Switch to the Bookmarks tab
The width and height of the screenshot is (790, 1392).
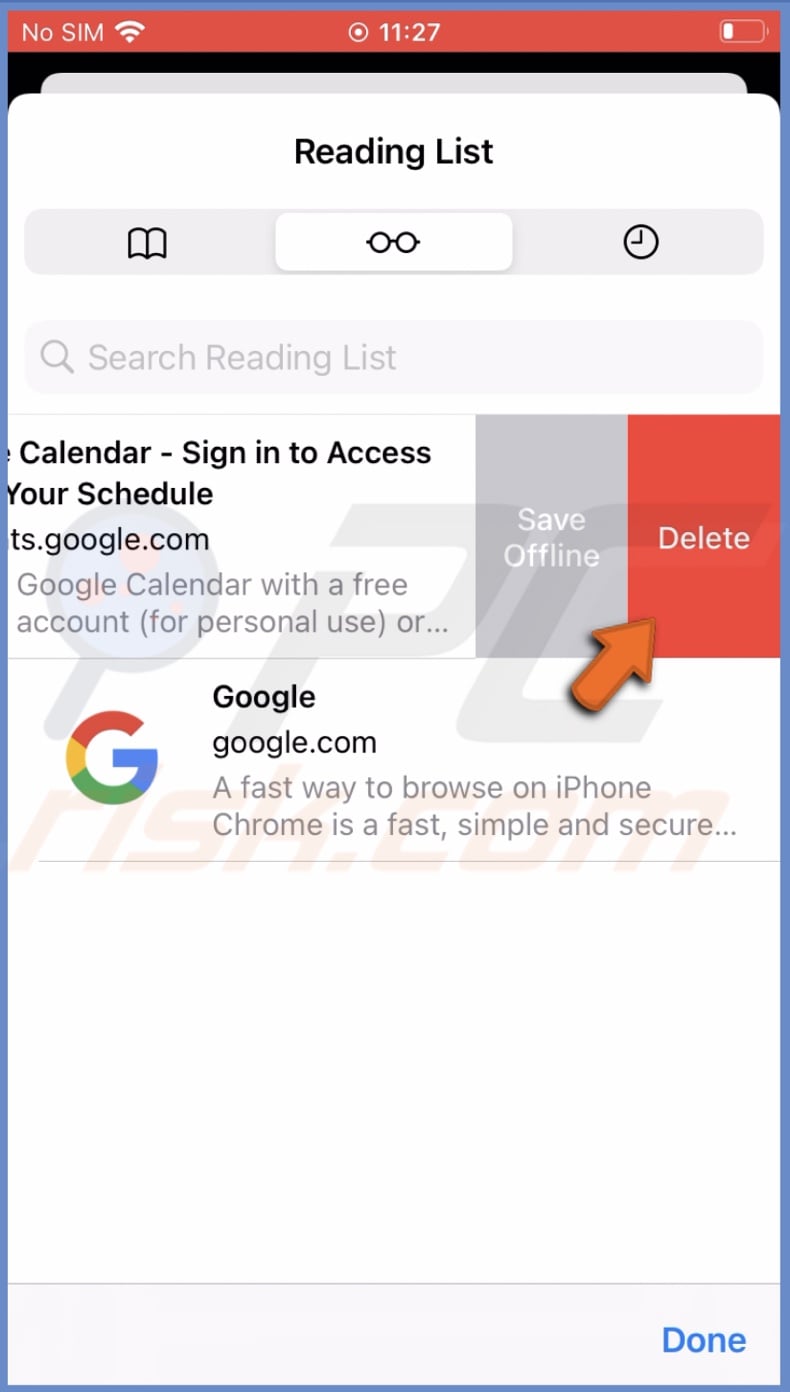click(147, 242)
